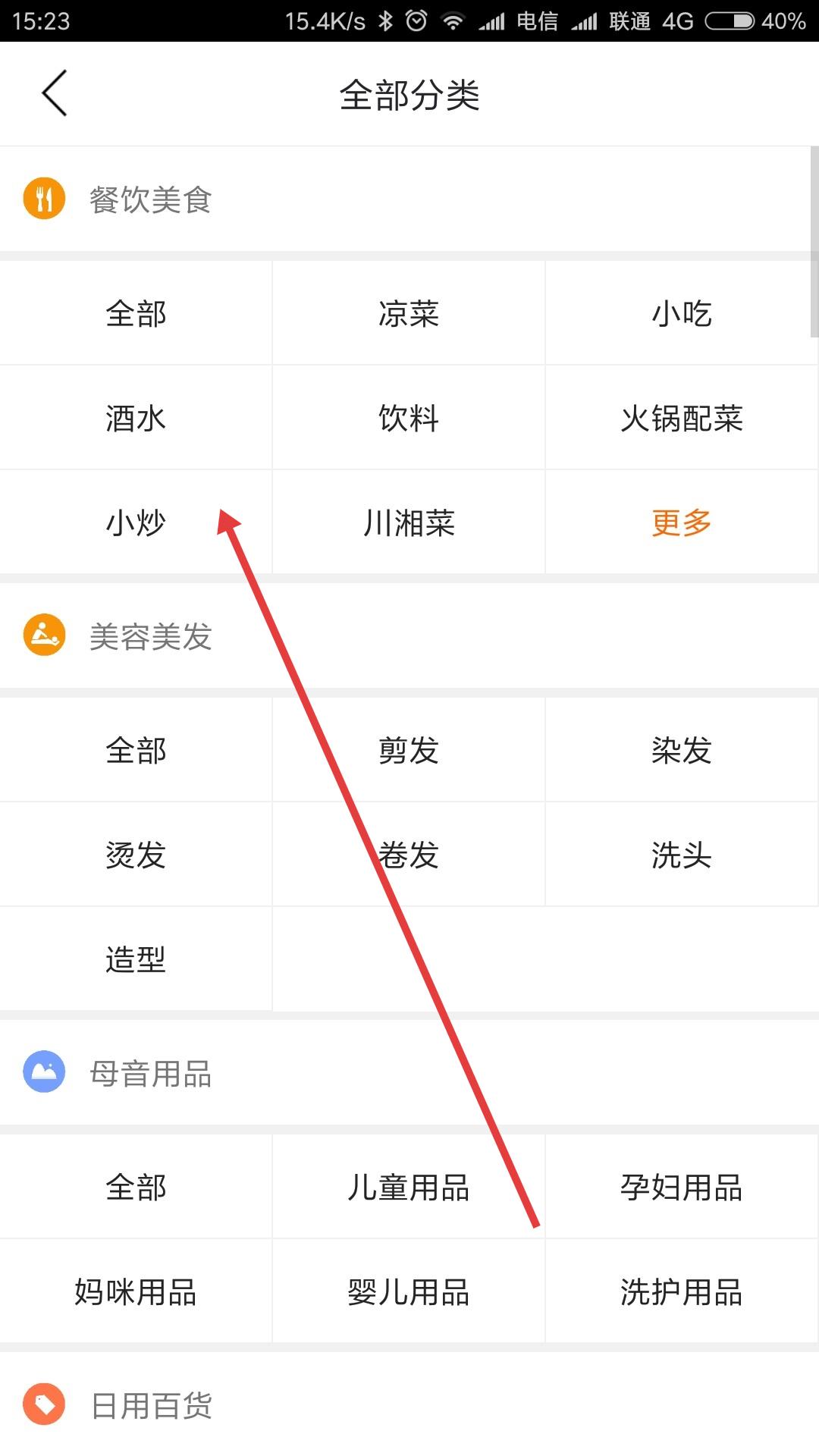
Task: Choose the 酒水 category
Action: (136, 418)
